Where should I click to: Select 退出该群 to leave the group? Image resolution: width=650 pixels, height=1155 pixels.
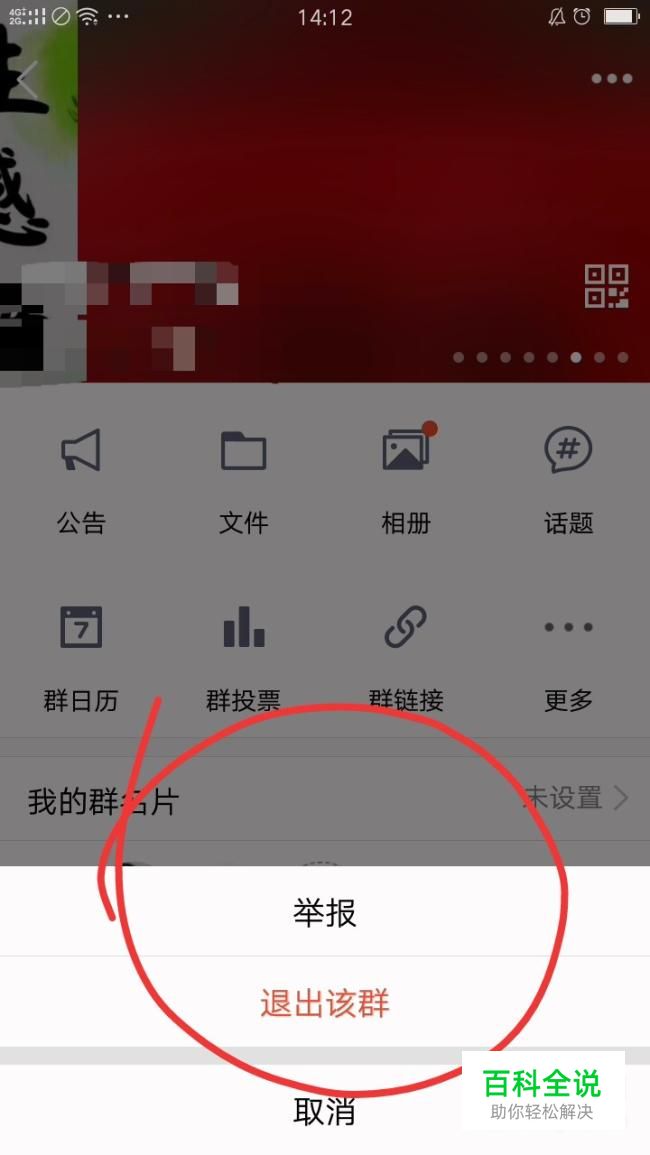[324, 1003]
